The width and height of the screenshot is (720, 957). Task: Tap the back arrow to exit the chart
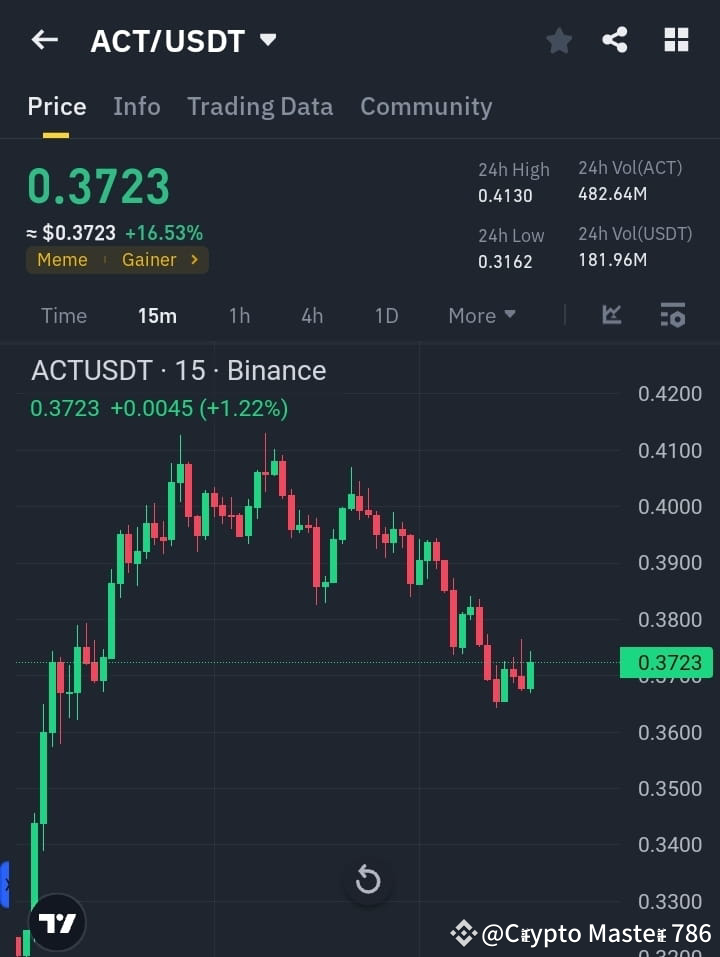point(44,40)
